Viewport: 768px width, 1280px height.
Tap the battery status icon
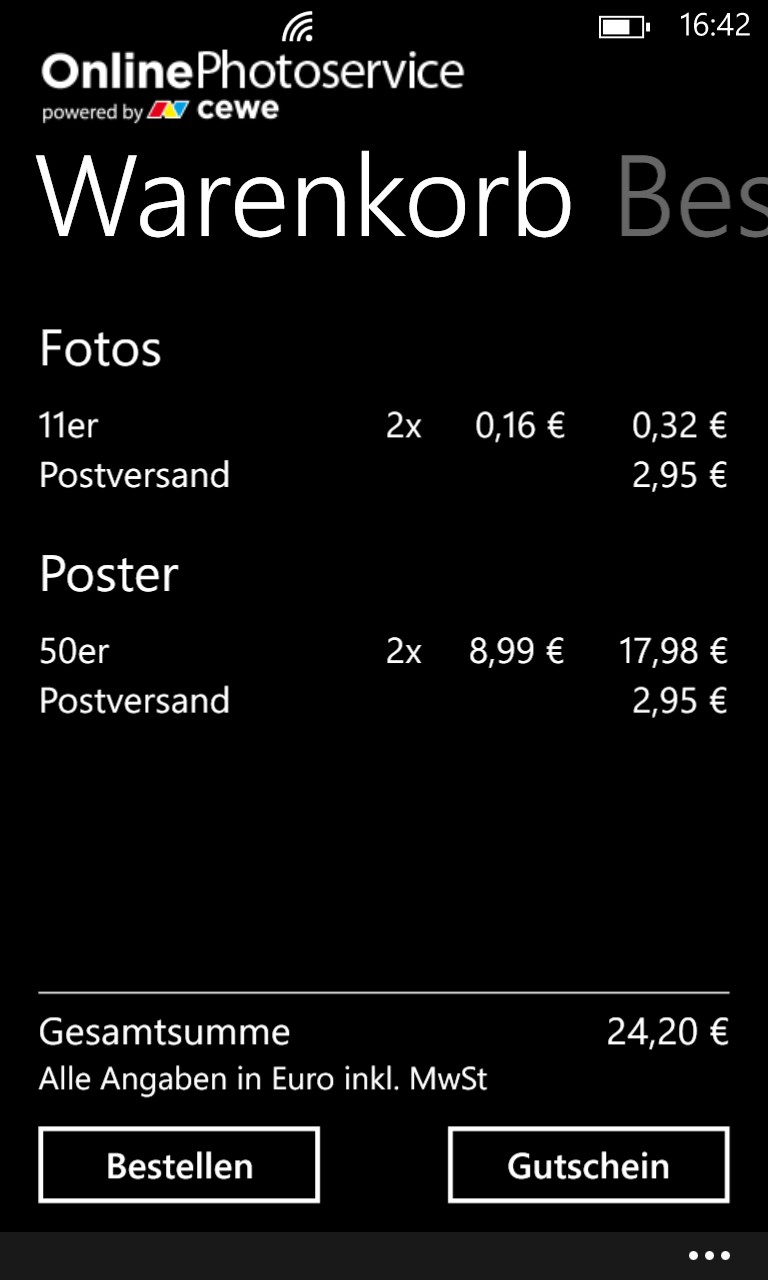(625, 27)
